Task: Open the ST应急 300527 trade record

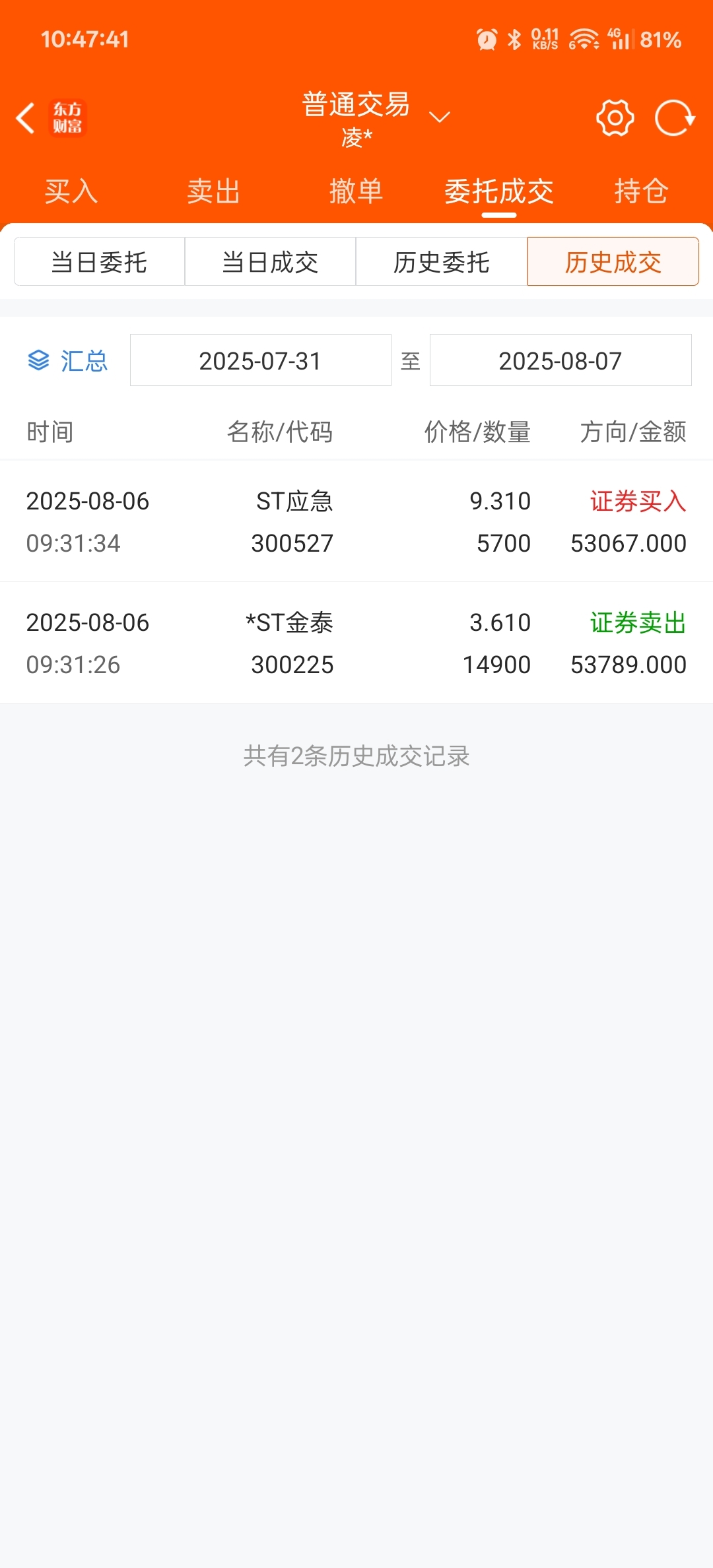Action: coord(356,521)
